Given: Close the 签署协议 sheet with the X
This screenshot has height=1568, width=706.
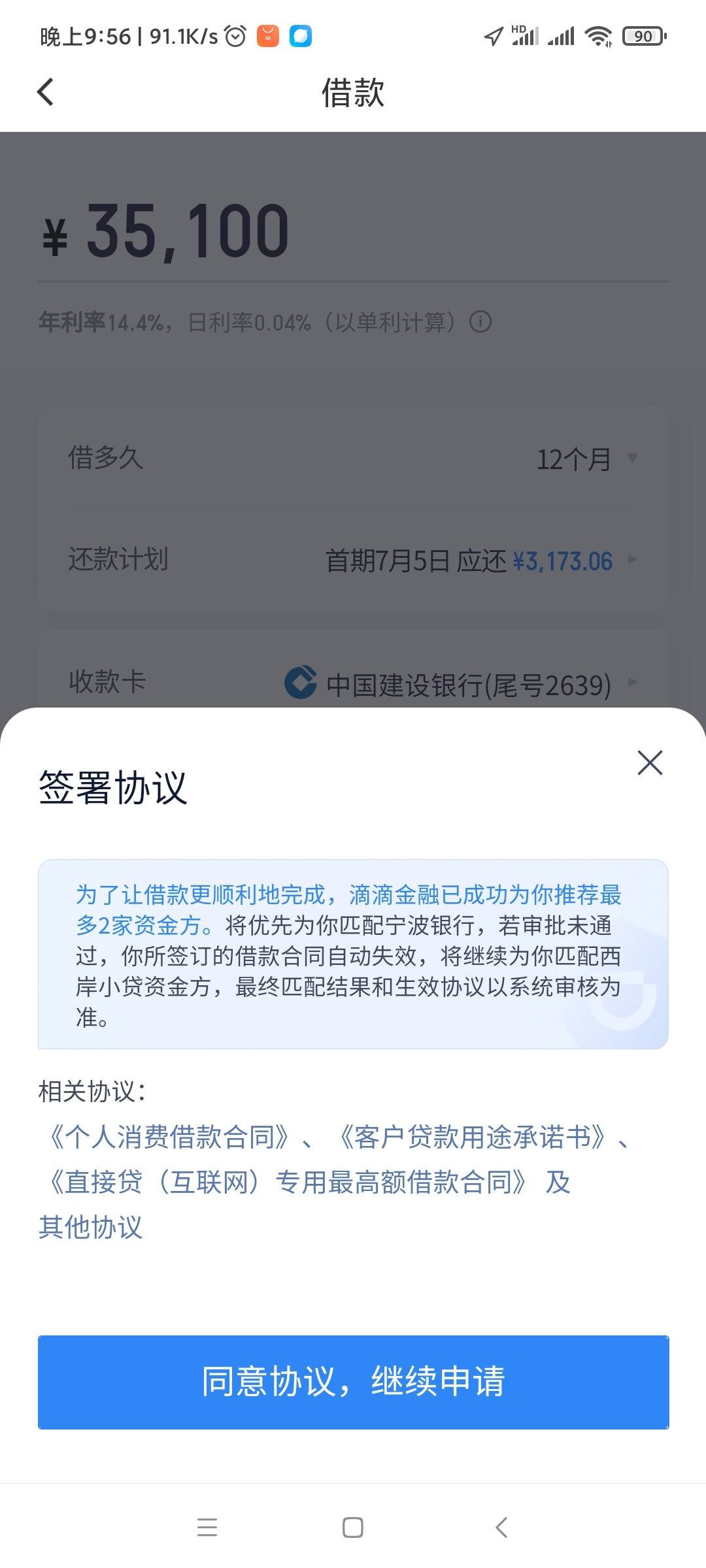Looking at the screenshot, I should [649, 763].
